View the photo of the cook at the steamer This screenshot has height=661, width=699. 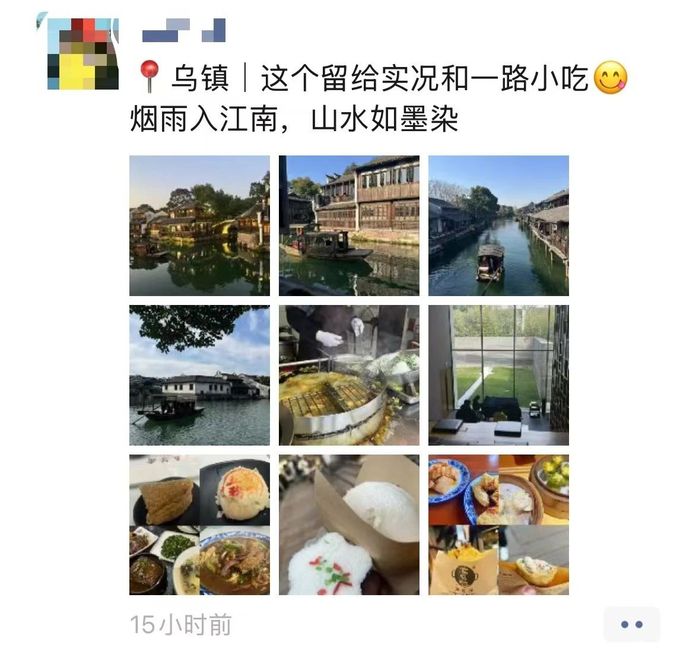pyautogui.click(x=349, y=375)
